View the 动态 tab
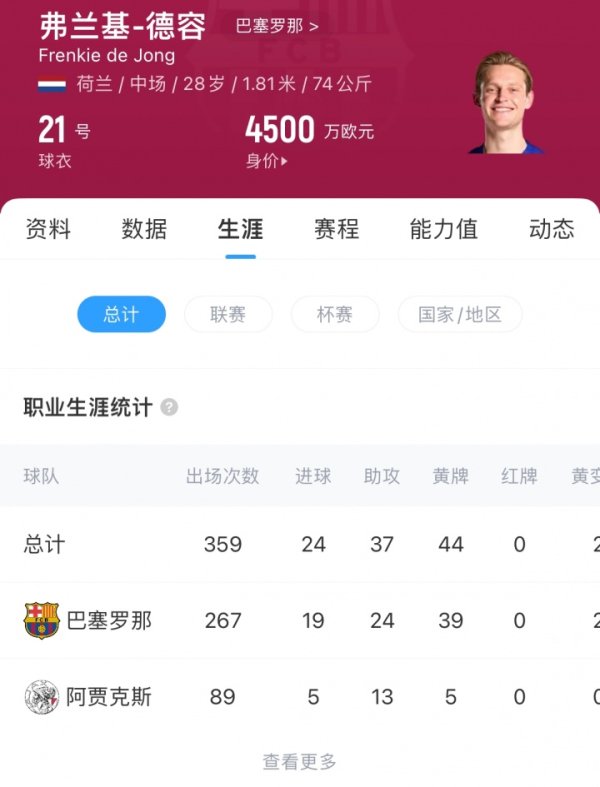600x787 pixels. [x=551, y=229]
